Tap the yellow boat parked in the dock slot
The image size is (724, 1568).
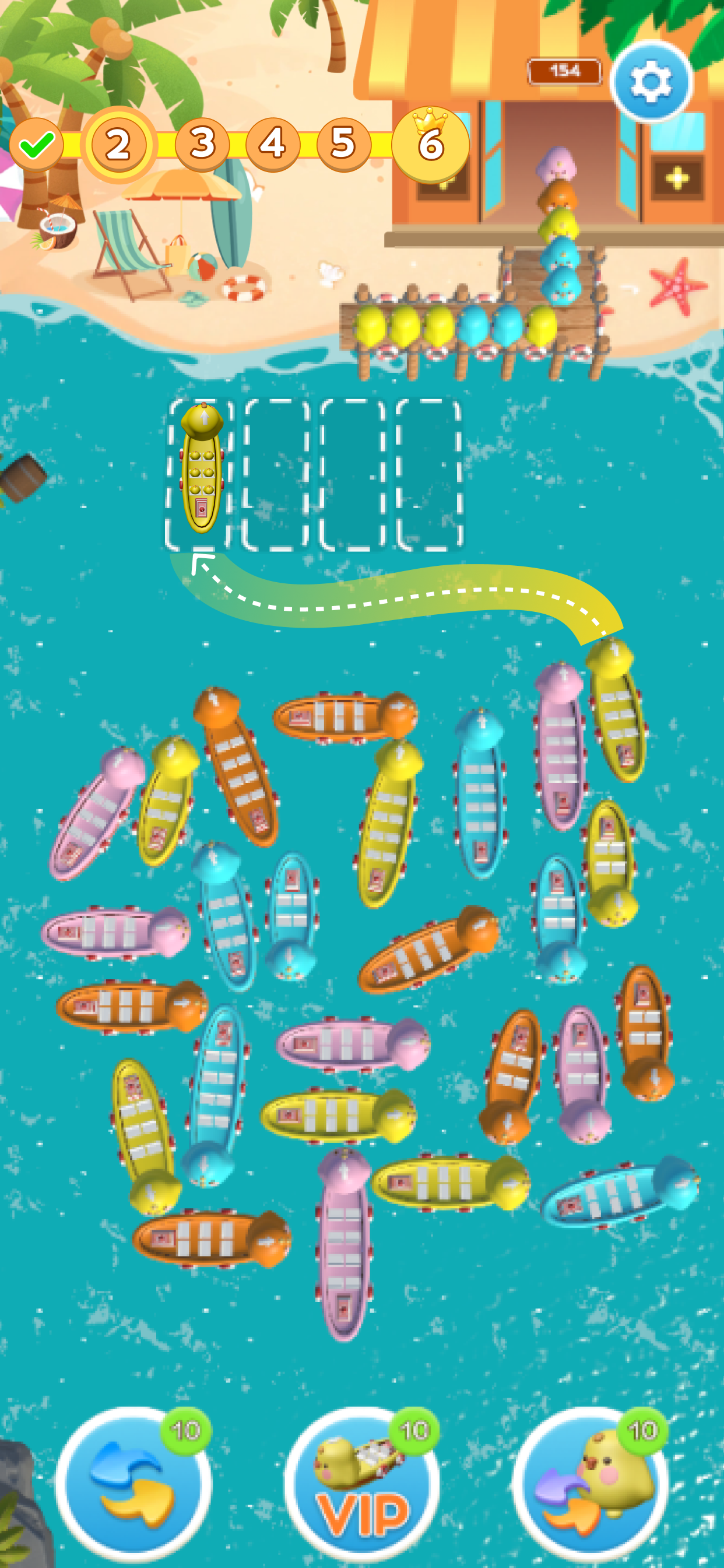coord(203,472)
